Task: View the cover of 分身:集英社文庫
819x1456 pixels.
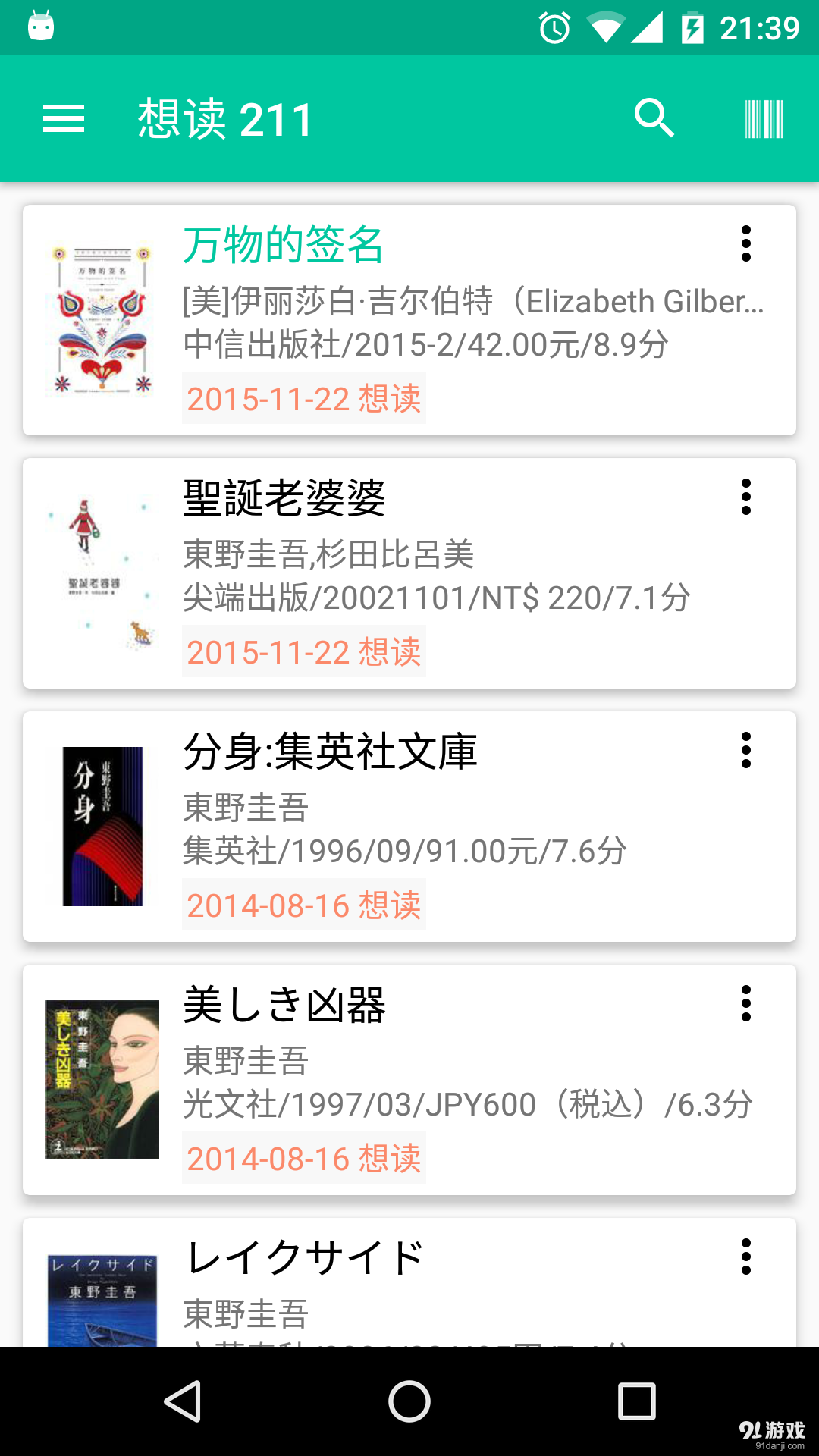Action: 102,827
